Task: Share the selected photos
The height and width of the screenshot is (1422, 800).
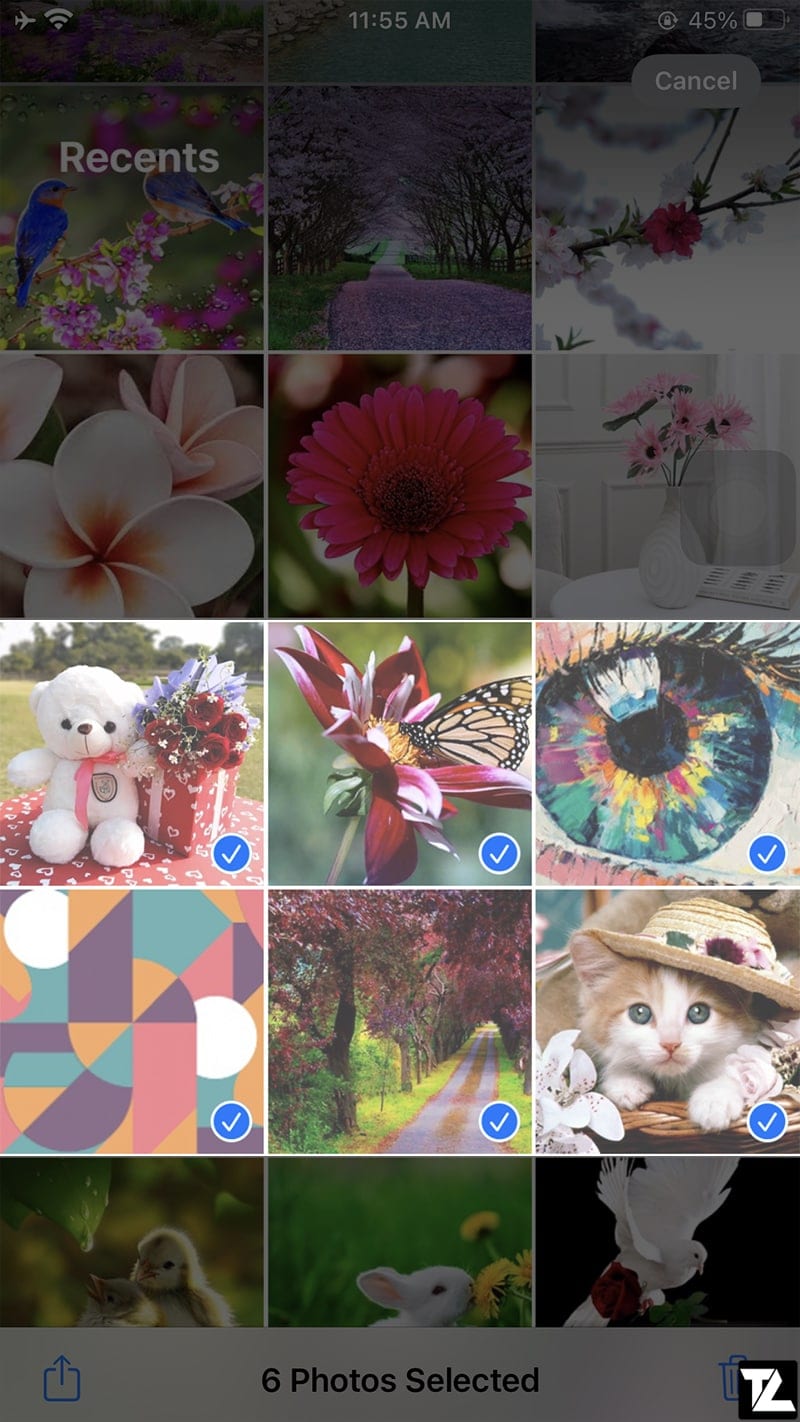Action: 62,1380
